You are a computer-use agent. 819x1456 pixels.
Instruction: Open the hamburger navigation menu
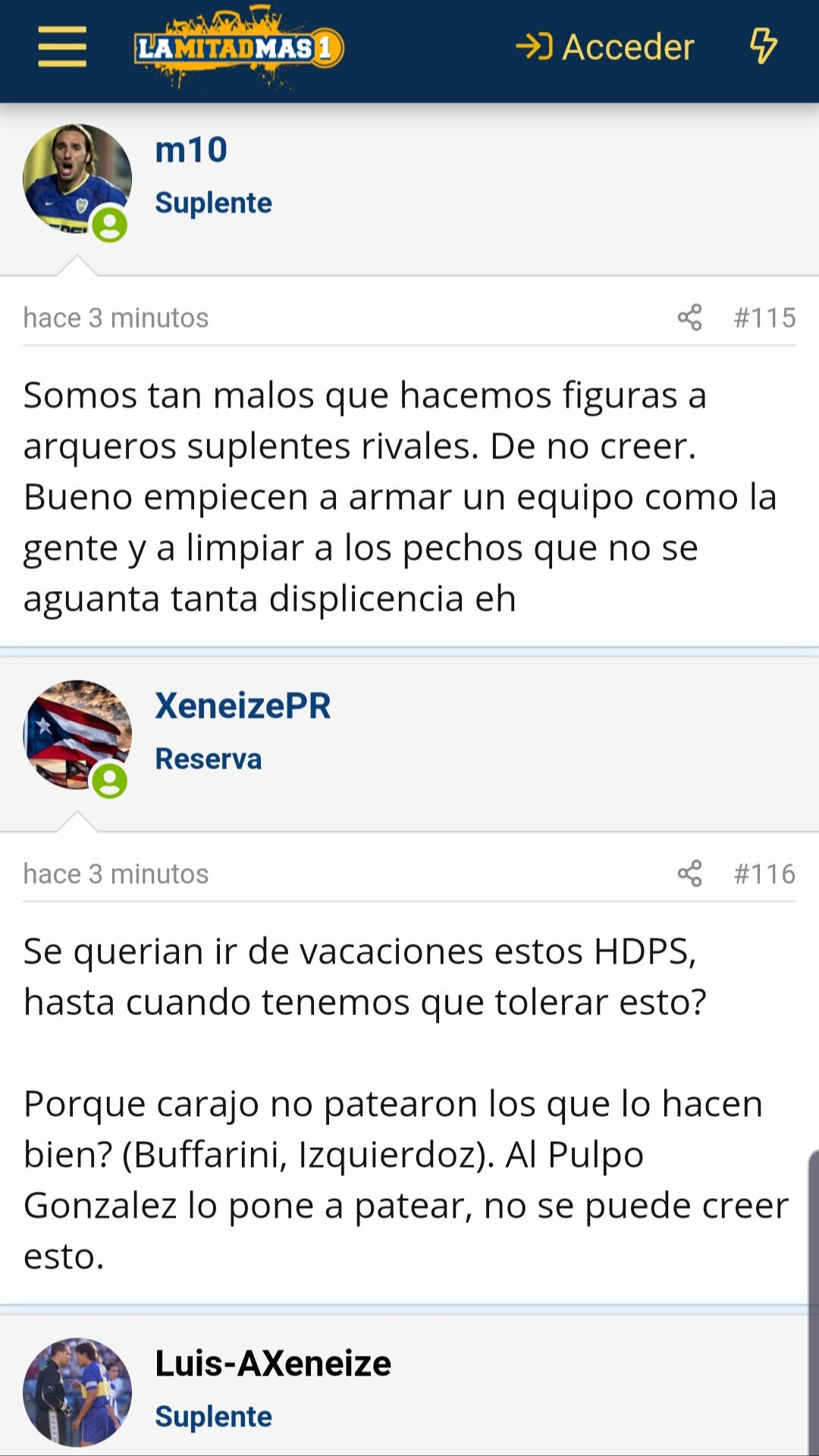pyautogui.click(x=62, y=46)
